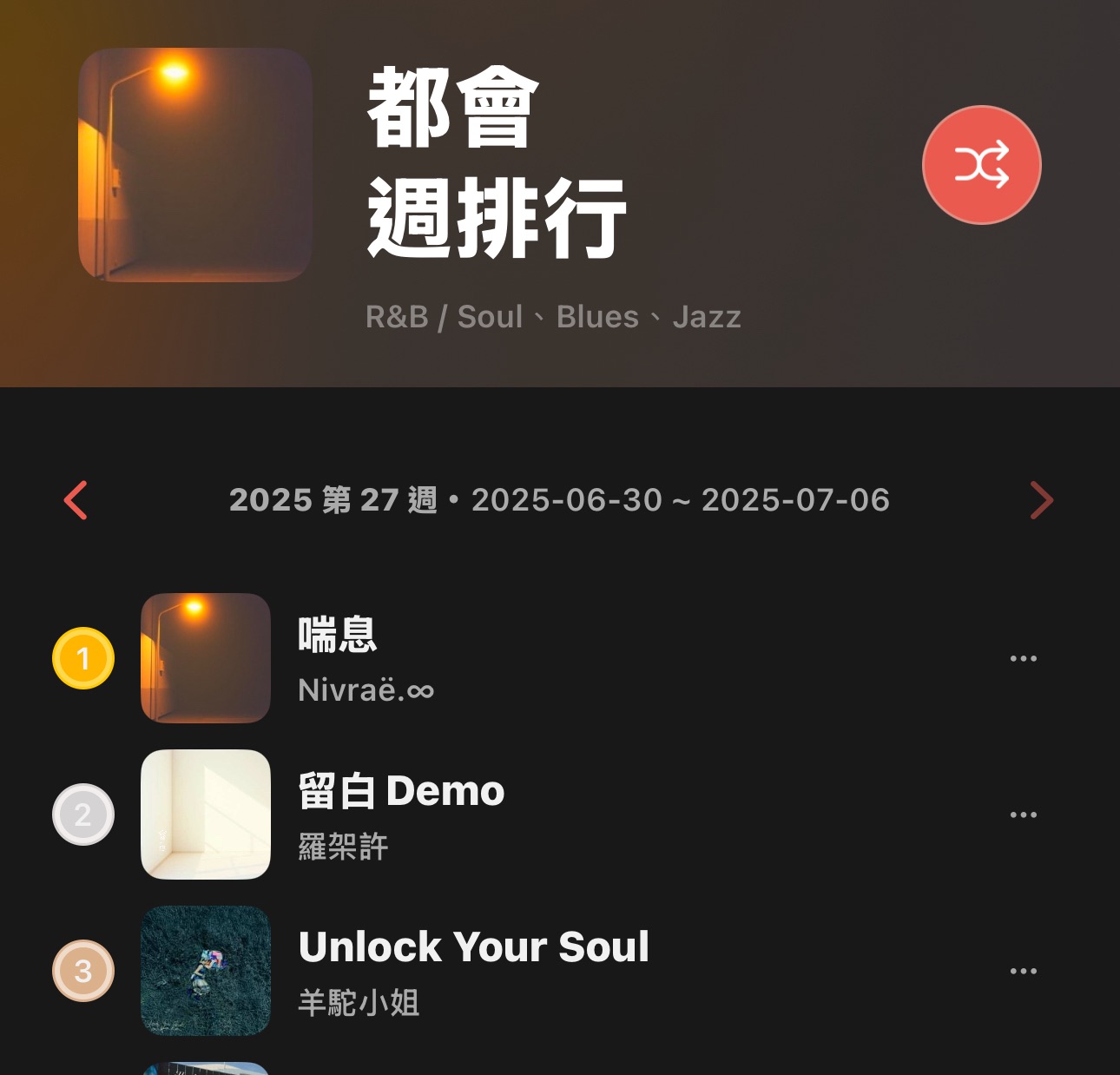Image resolution: width=1120 pixels, height=1075 pixels.
Task: Open more options for 留白 Demo
Action: [x=1023, y=814]
